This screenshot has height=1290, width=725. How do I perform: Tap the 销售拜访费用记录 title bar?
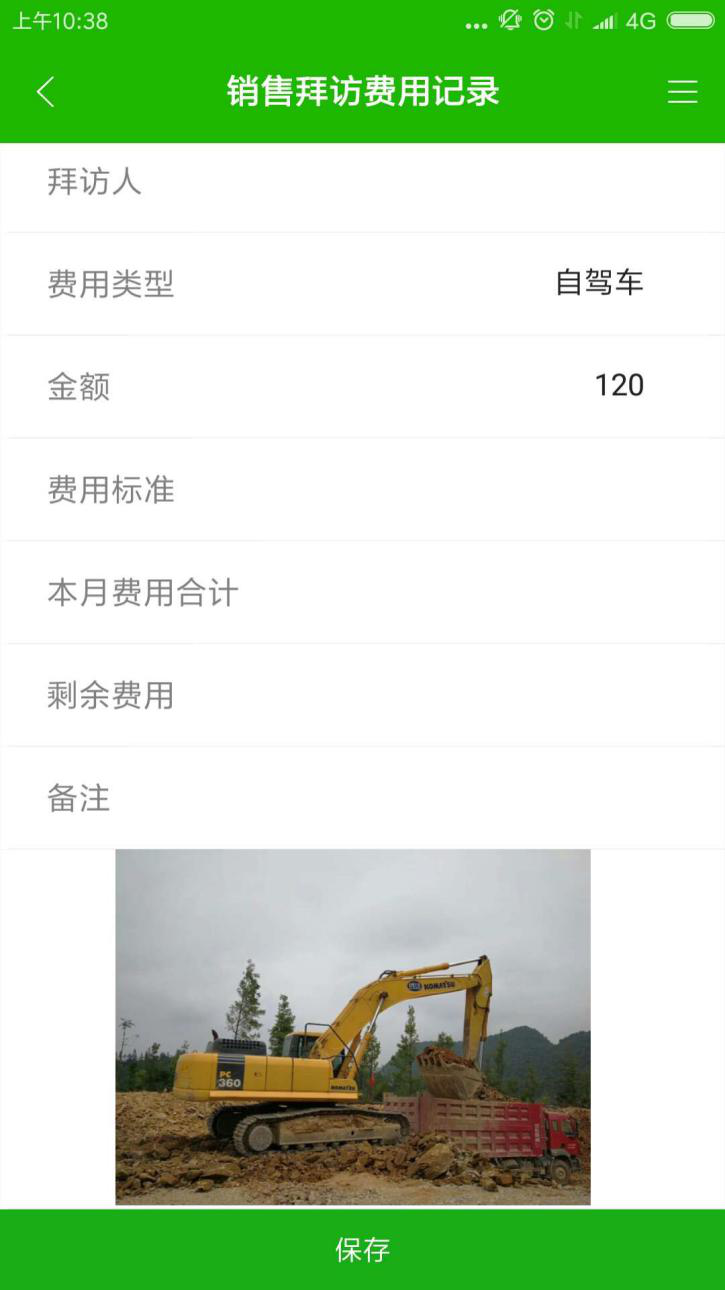click(362, 91)
